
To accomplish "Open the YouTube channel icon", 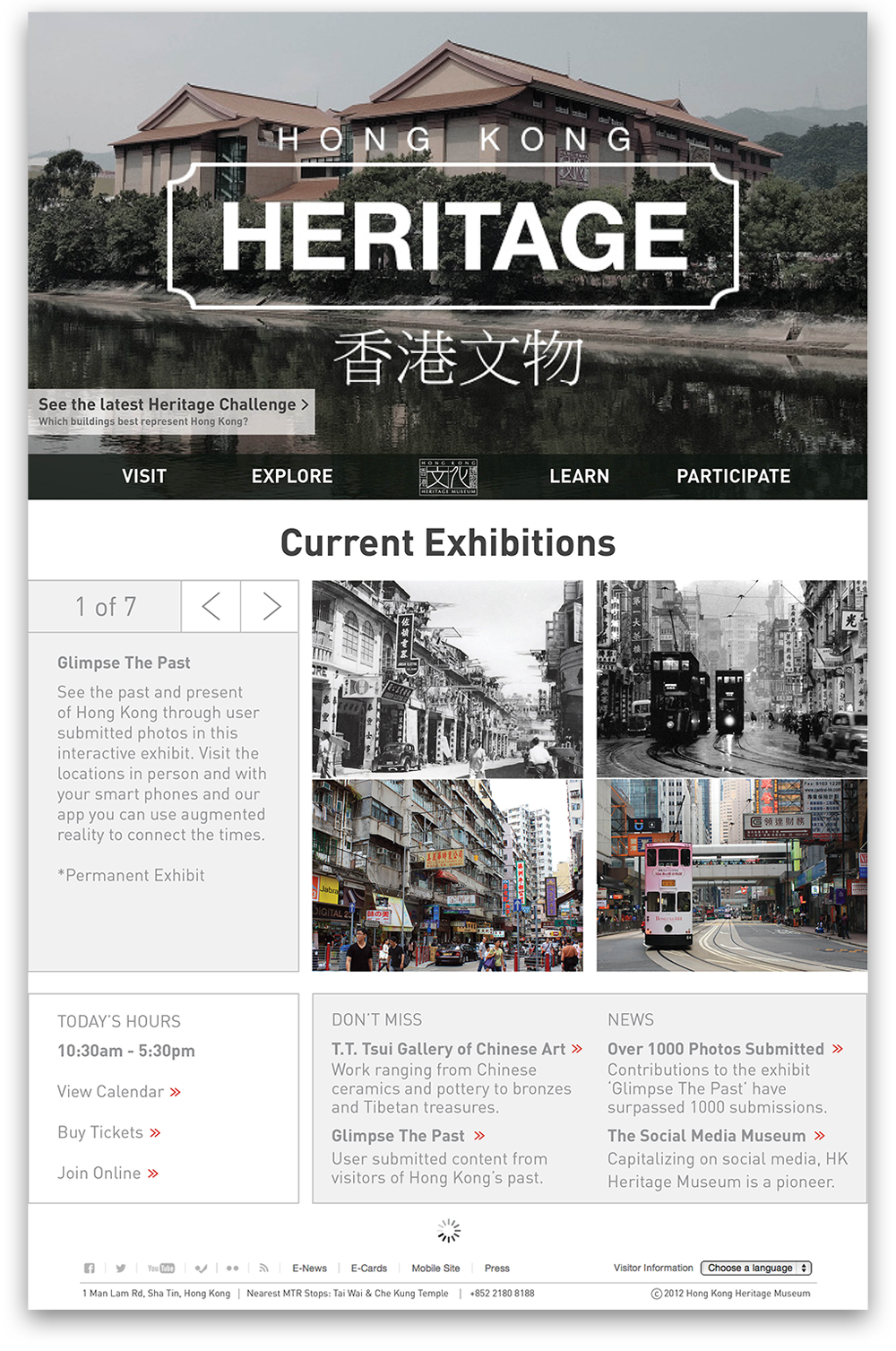I will point(161,1269).
